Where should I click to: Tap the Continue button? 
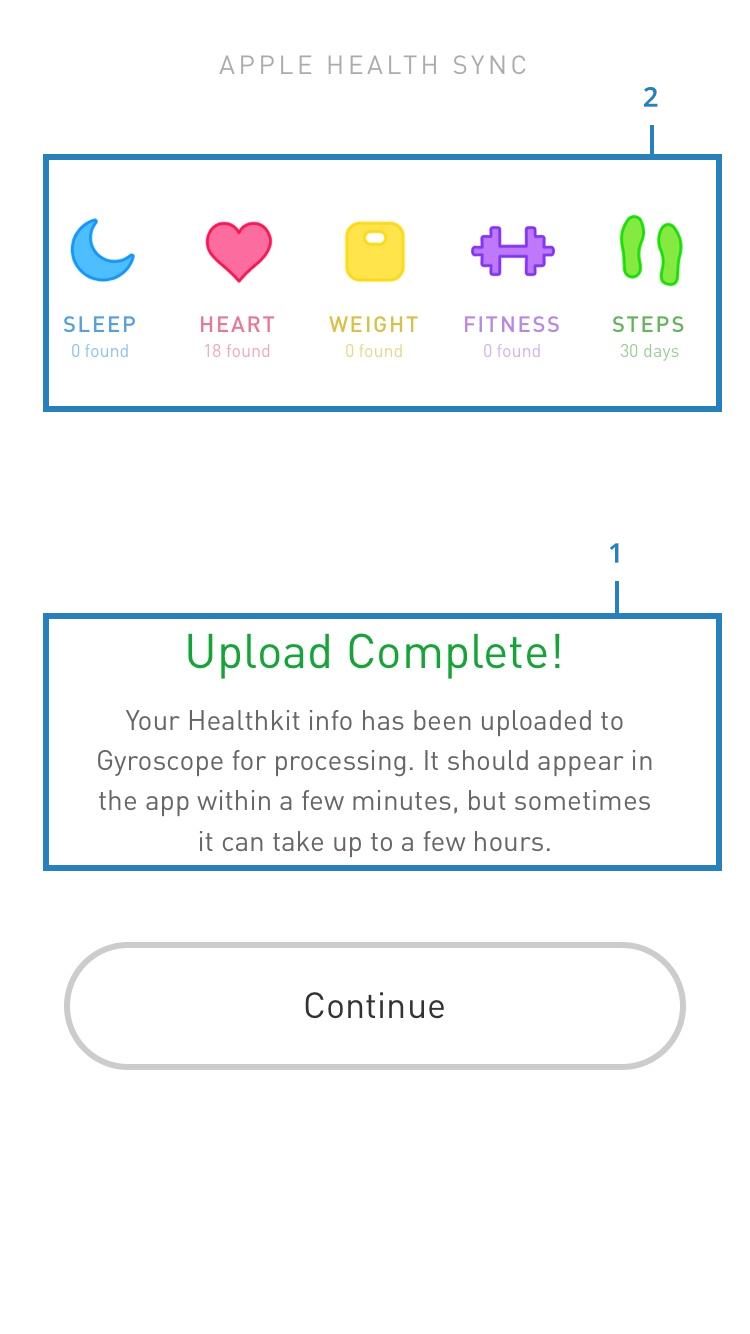(375, 1006)
